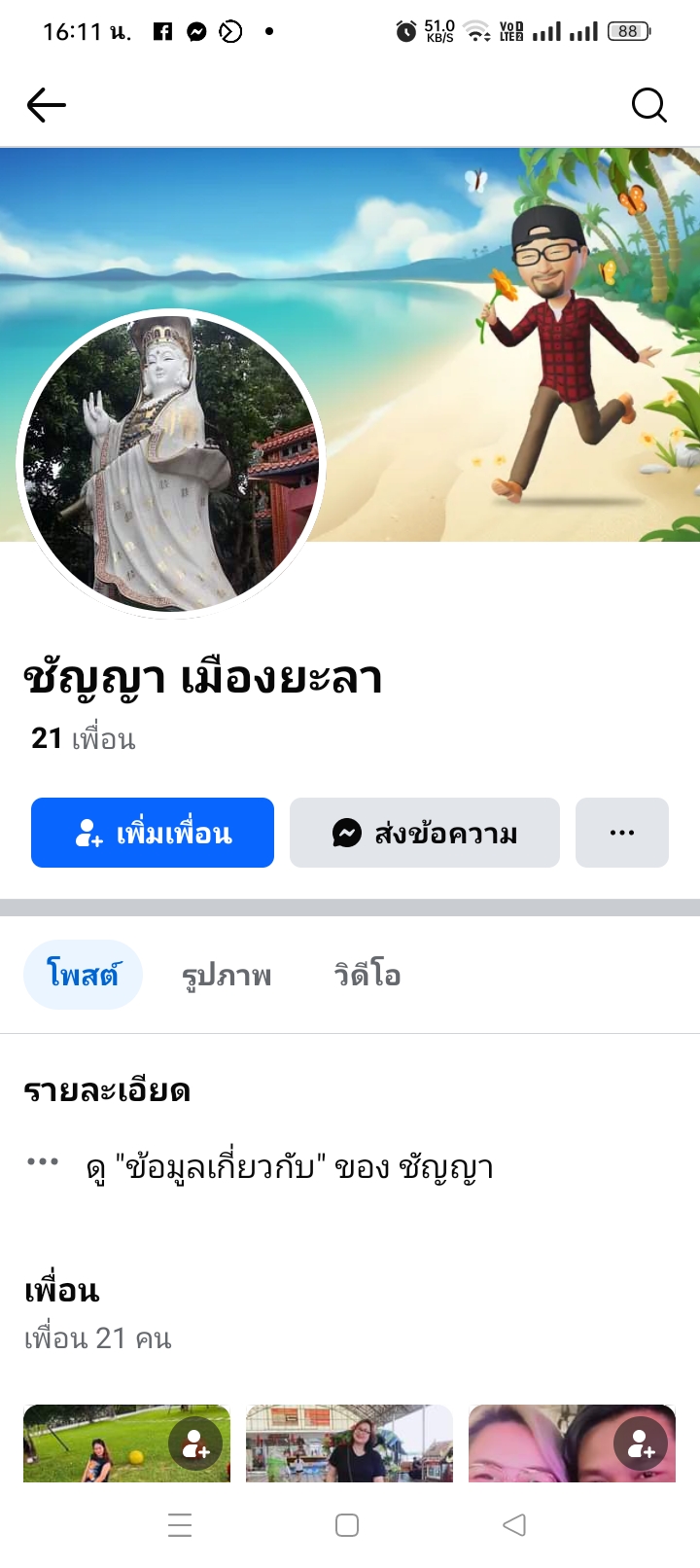The width and height of the screenshot is (700, 1568).
Task: Send a message via ส่งข้อความ button
Action: click(425, 833)
